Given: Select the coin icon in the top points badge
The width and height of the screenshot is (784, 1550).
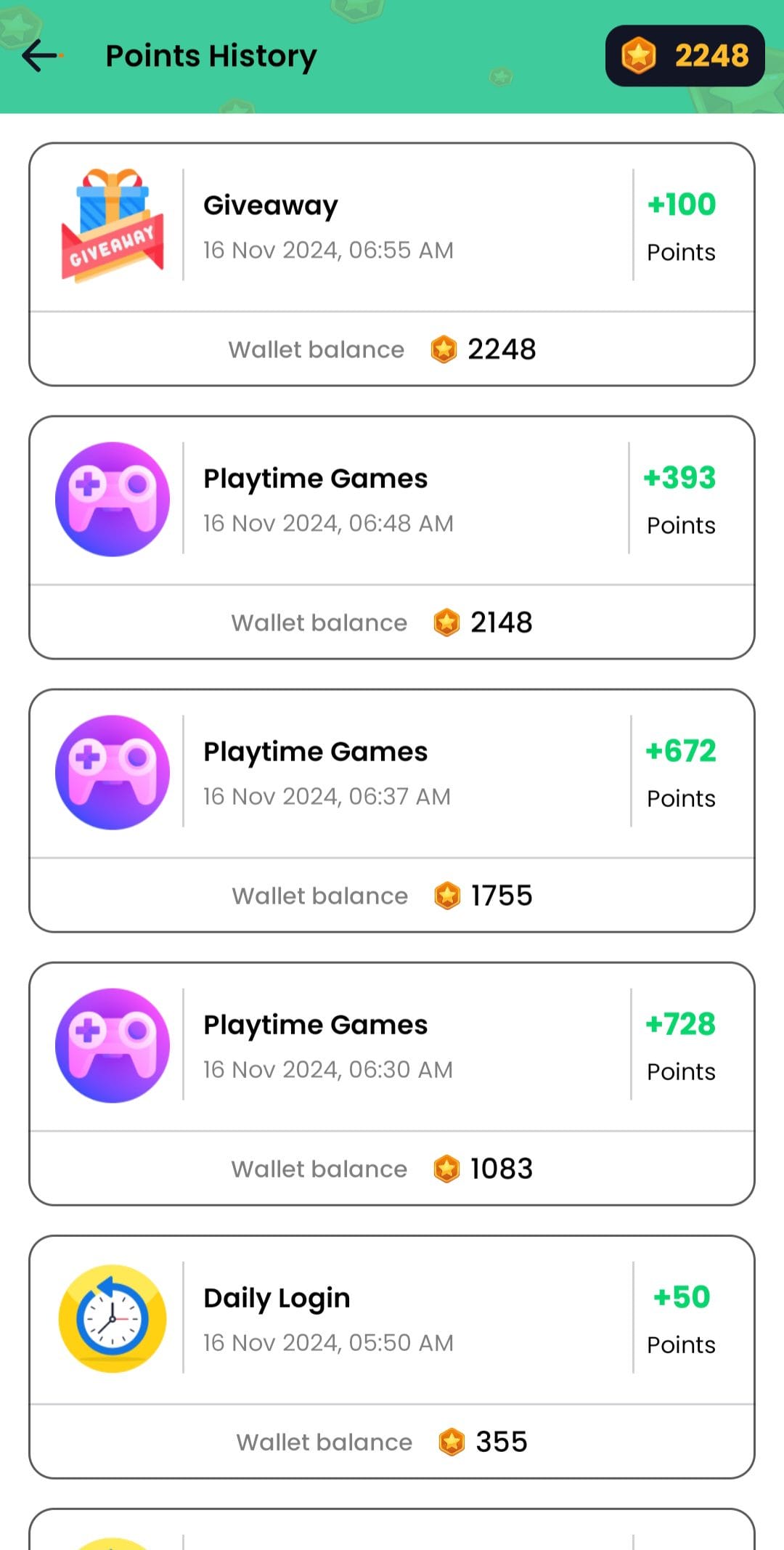Looking at the screenshot, I should (637, 54).
